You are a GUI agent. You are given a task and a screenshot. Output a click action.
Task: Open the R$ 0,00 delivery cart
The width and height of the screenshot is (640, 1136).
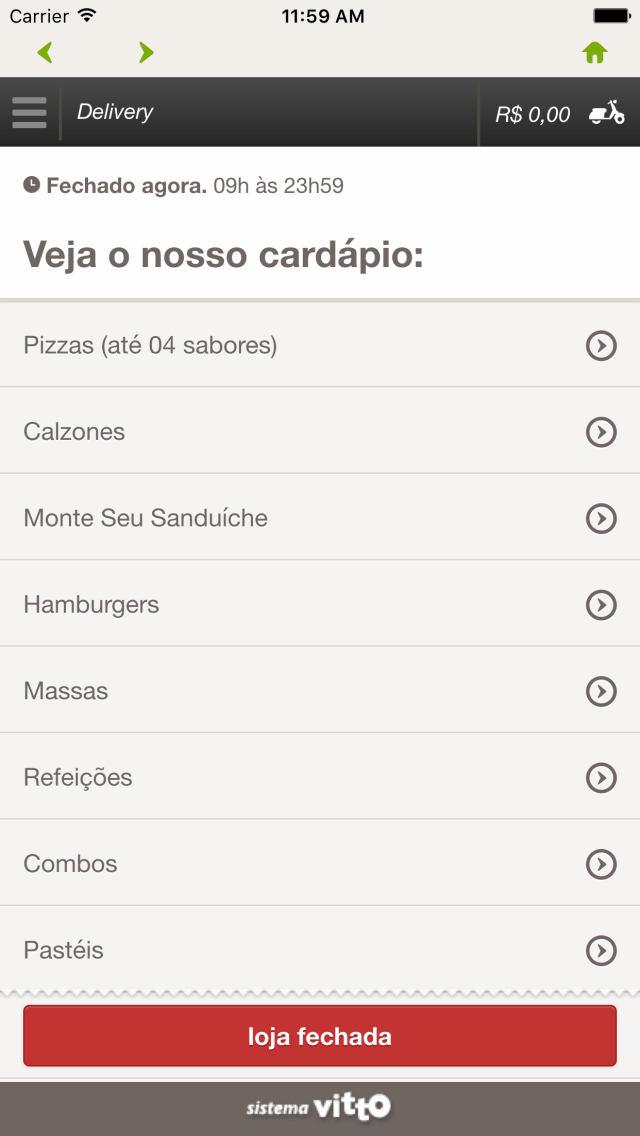pyautogui.click(x=560, y=113)
